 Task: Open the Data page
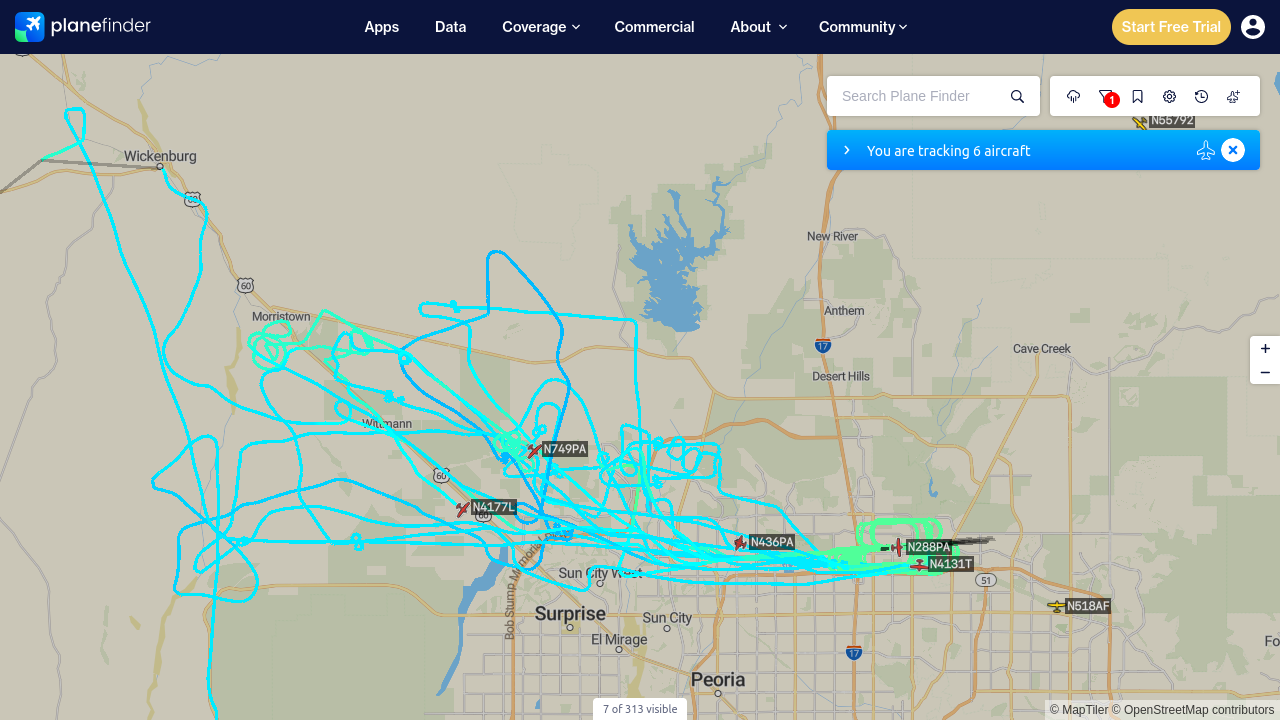click(451, 27)
